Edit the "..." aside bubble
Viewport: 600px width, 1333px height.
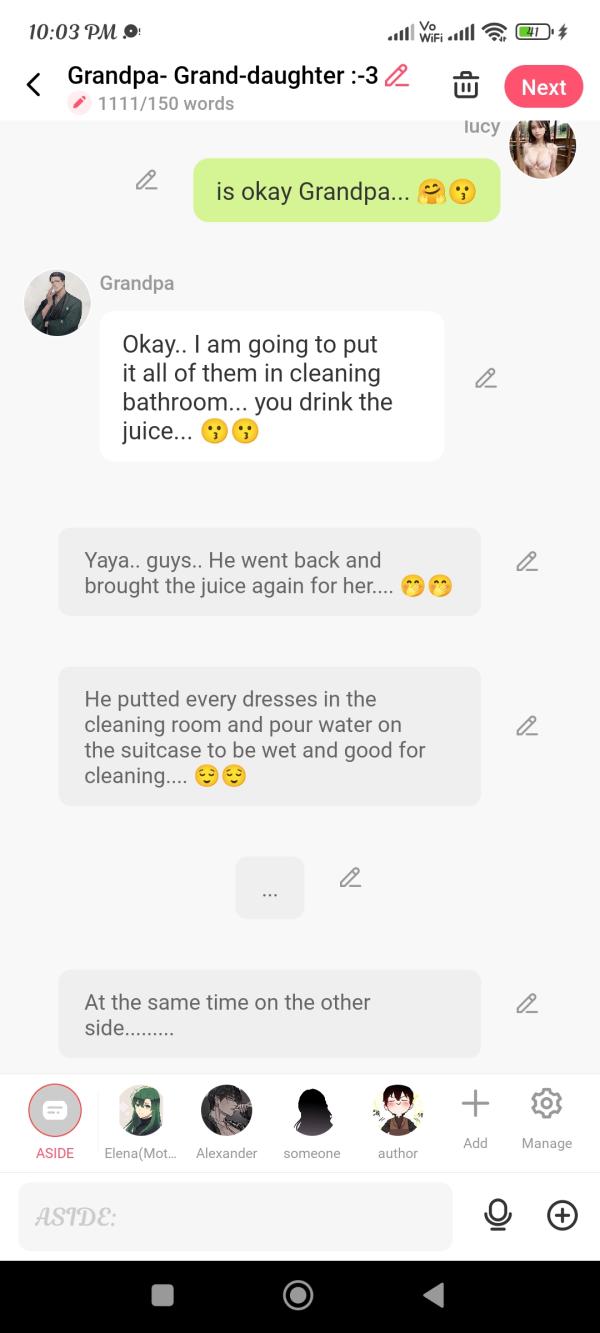350,877
